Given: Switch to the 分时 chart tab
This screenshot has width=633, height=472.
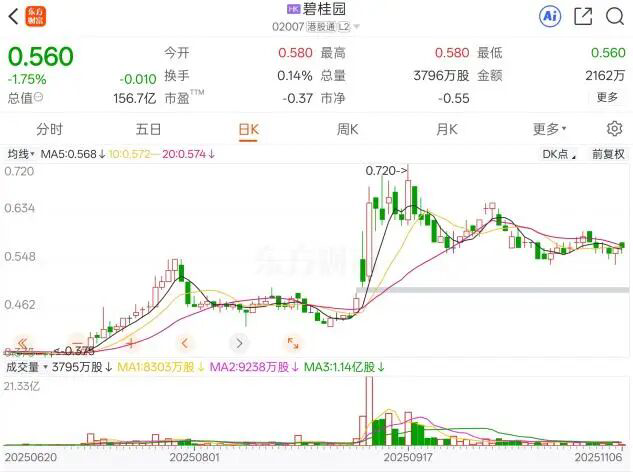Looking at the screenshot, I should pos(49,129).
